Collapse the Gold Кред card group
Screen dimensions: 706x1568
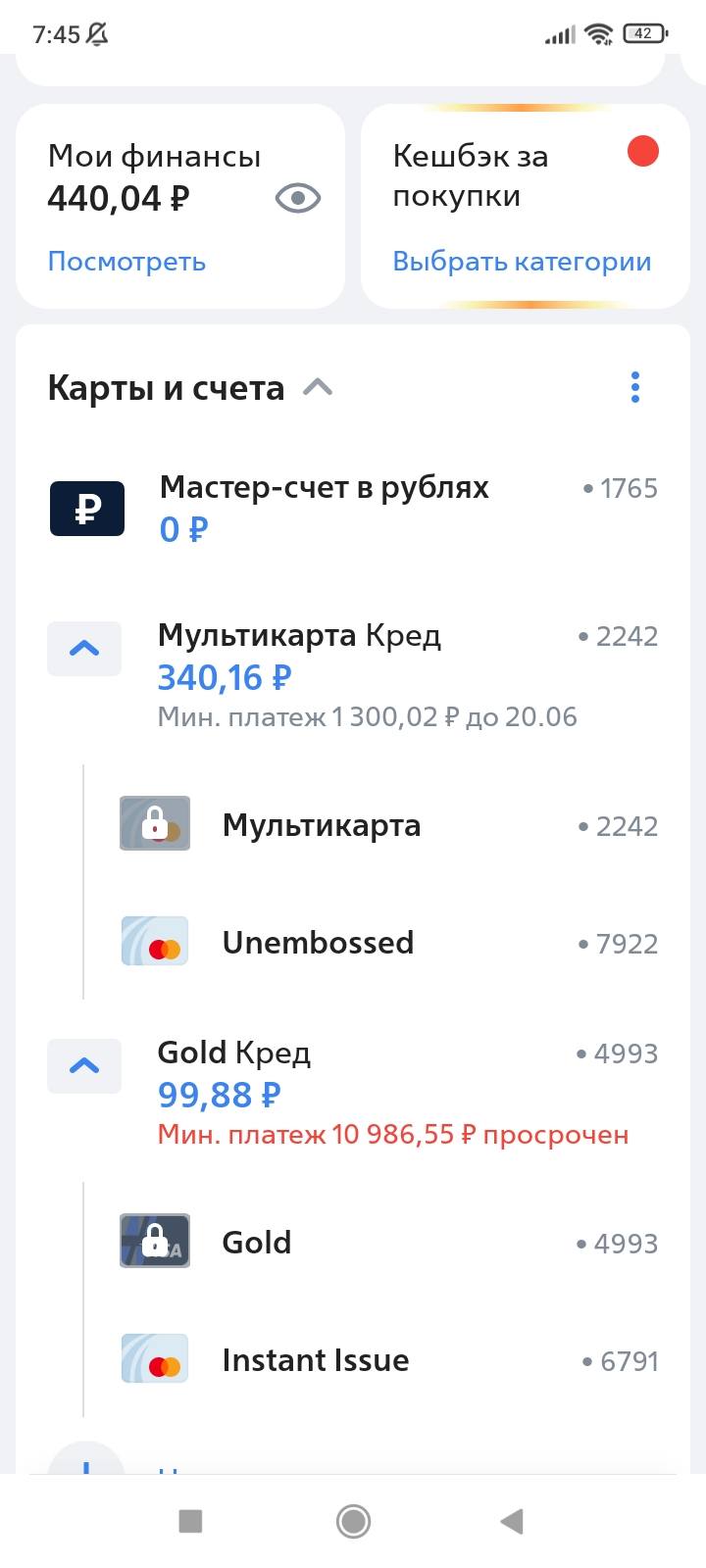(x=84, y=1065)
